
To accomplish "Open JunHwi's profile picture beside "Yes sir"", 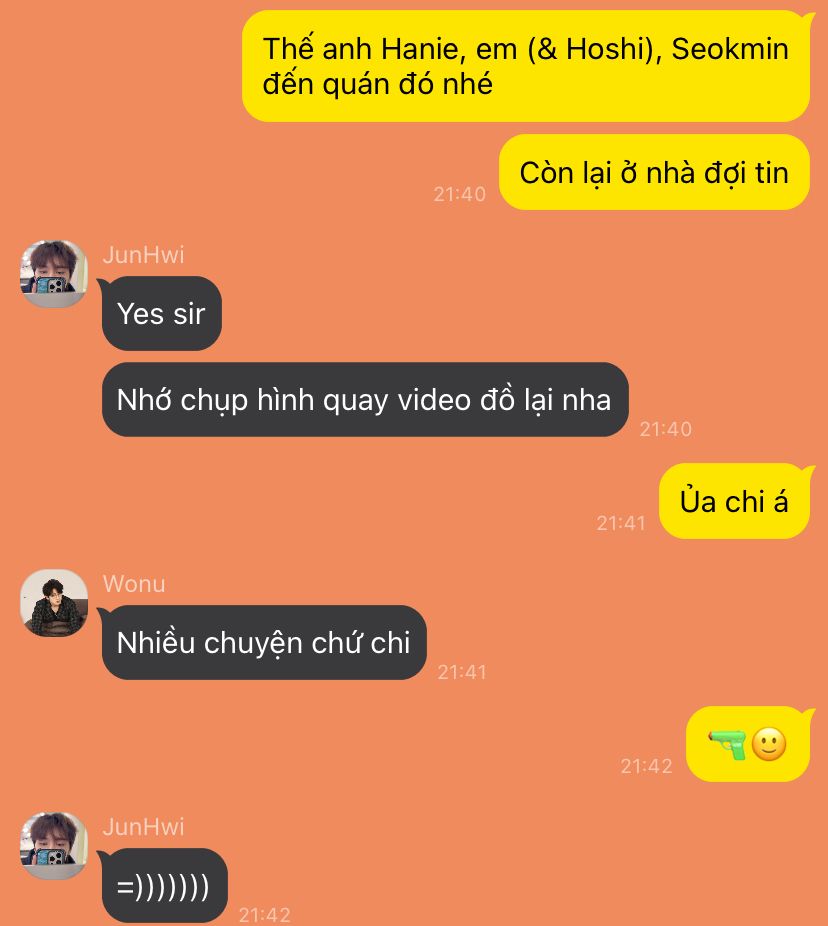I will point(54,274).
